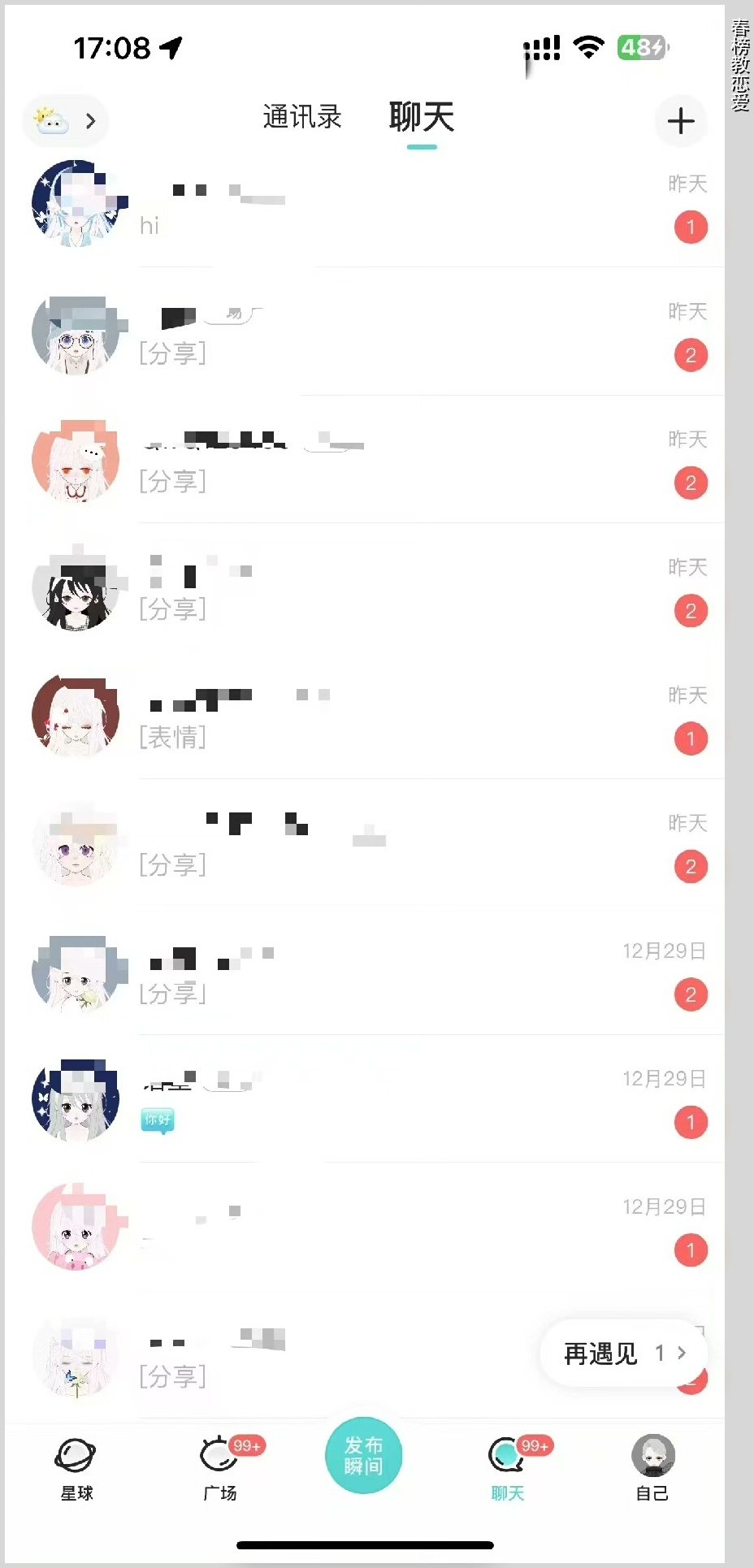Open the 自己 profile tab

click(x=652, y=1467)
